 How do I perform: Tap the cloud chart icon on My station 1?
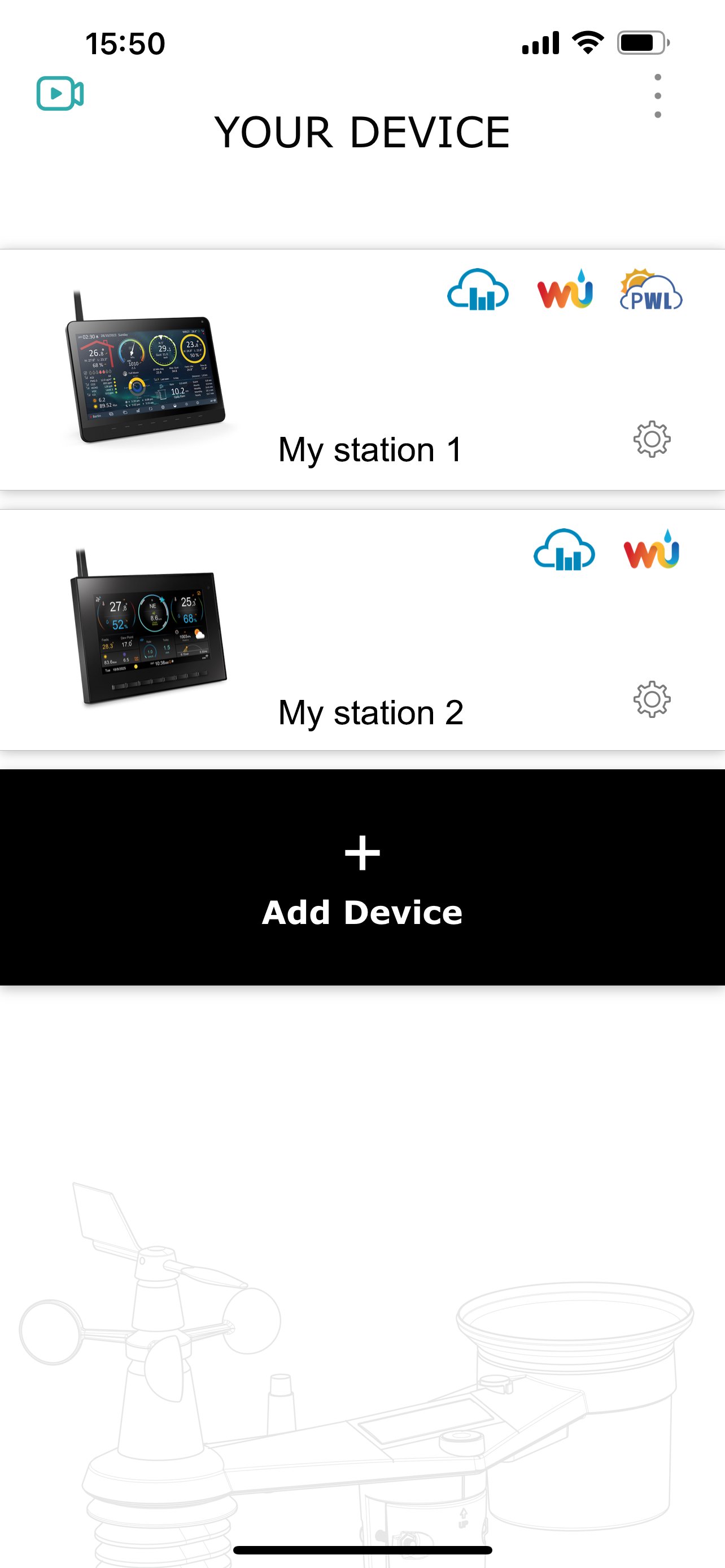(478, 290)
